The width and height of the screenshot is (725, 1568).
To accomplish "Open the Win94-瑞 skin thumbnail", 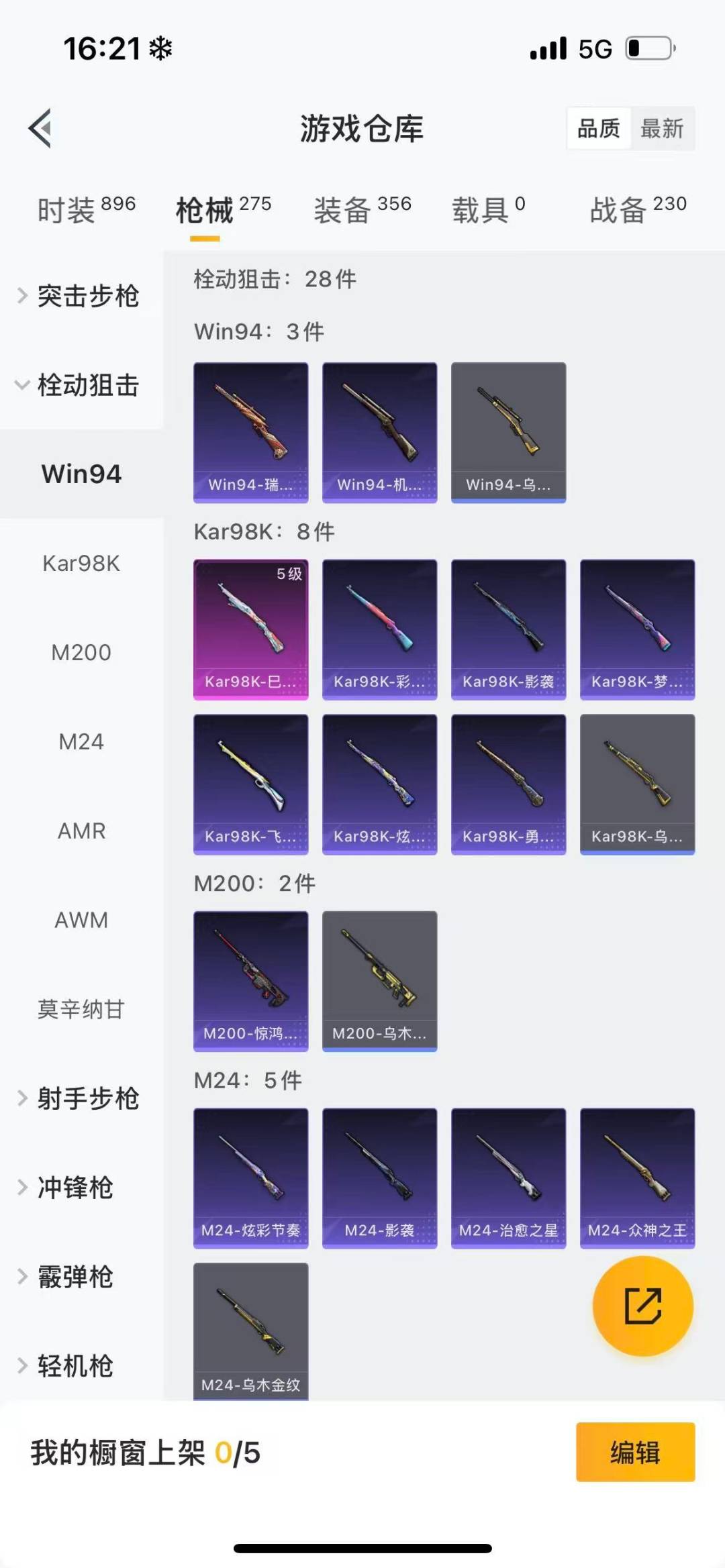I will point(250,429).
